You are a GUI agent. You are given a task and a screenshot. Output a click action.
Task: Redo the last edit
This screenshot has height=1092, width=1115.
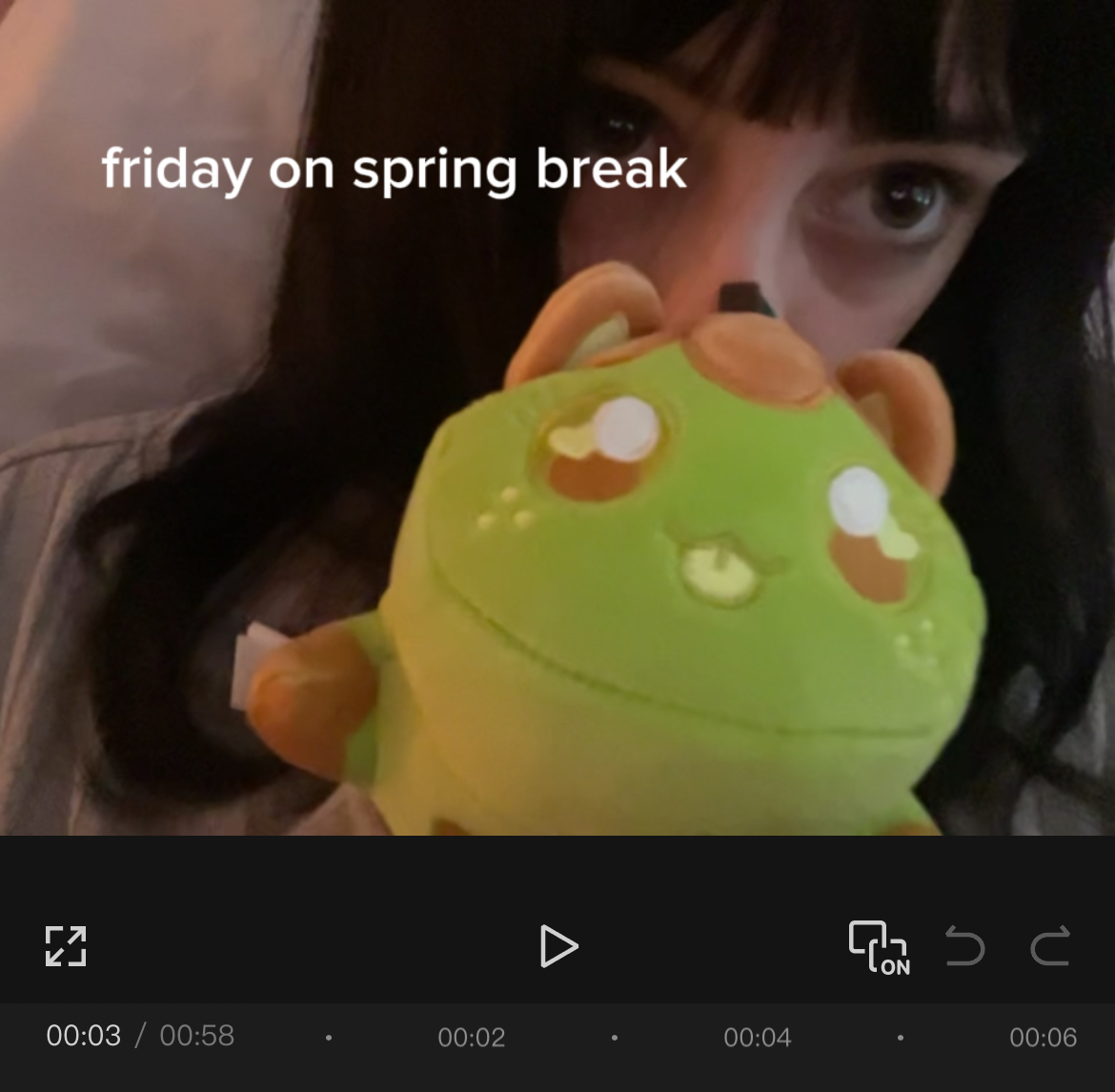click(1050, 947)
